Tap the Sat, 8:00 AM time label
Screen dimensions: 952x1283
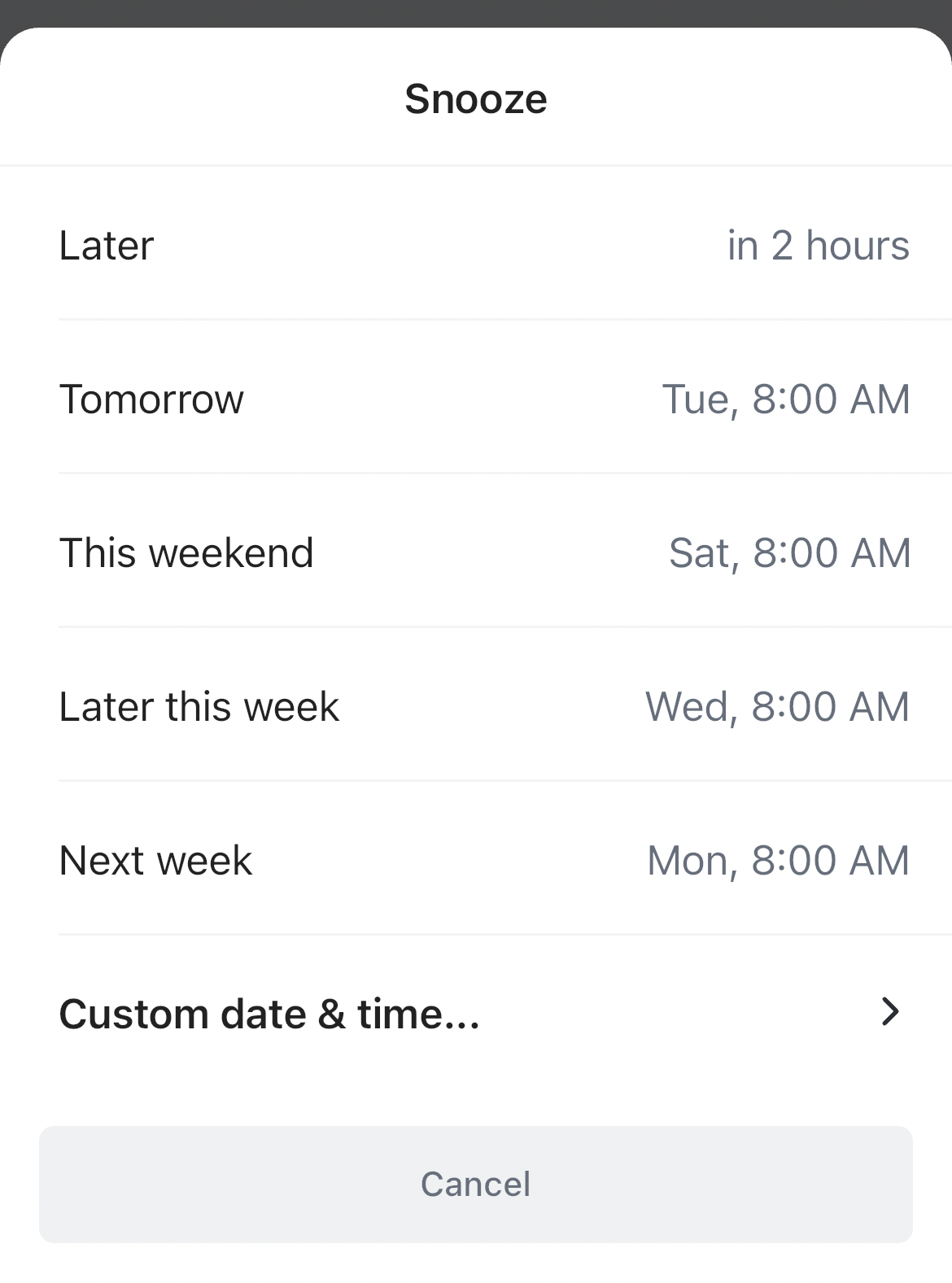(788, 552)
